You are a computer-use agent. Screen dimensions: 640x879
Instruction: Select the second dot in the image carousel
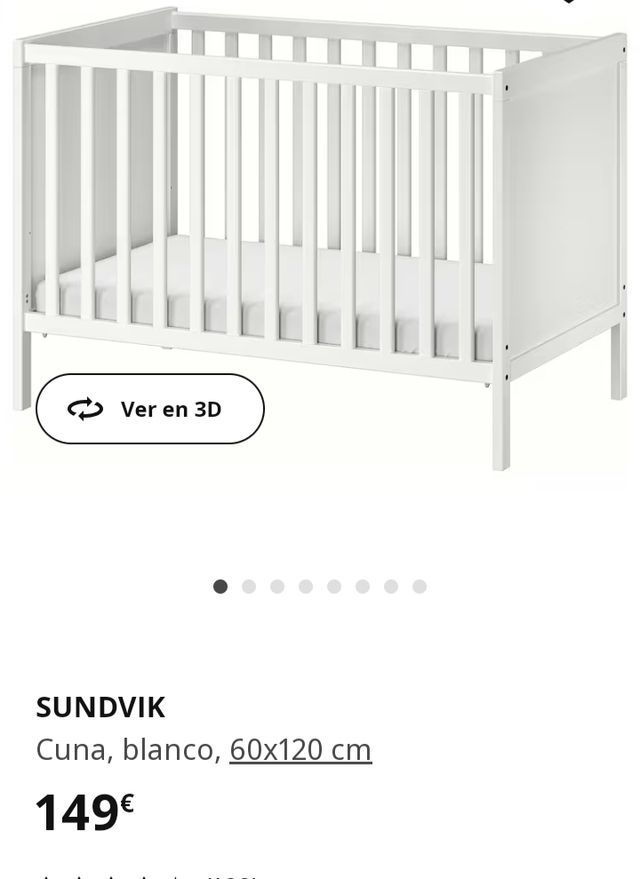point(249,587)
